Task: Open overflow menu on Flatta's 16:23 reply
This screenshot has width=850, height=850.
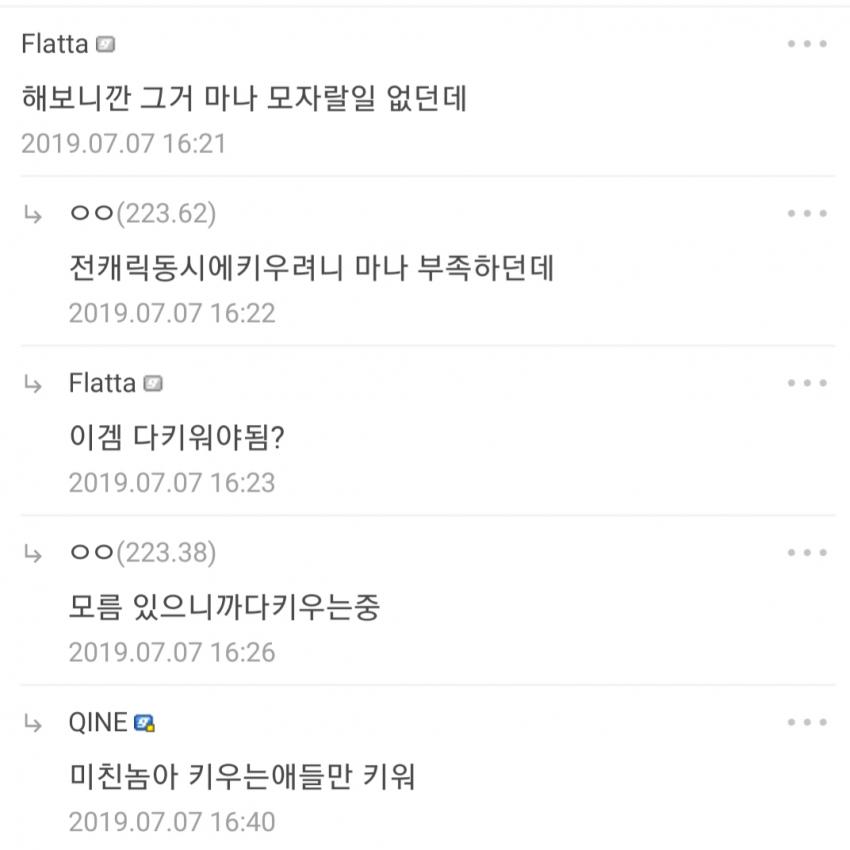Action: [x=806, y=384]
